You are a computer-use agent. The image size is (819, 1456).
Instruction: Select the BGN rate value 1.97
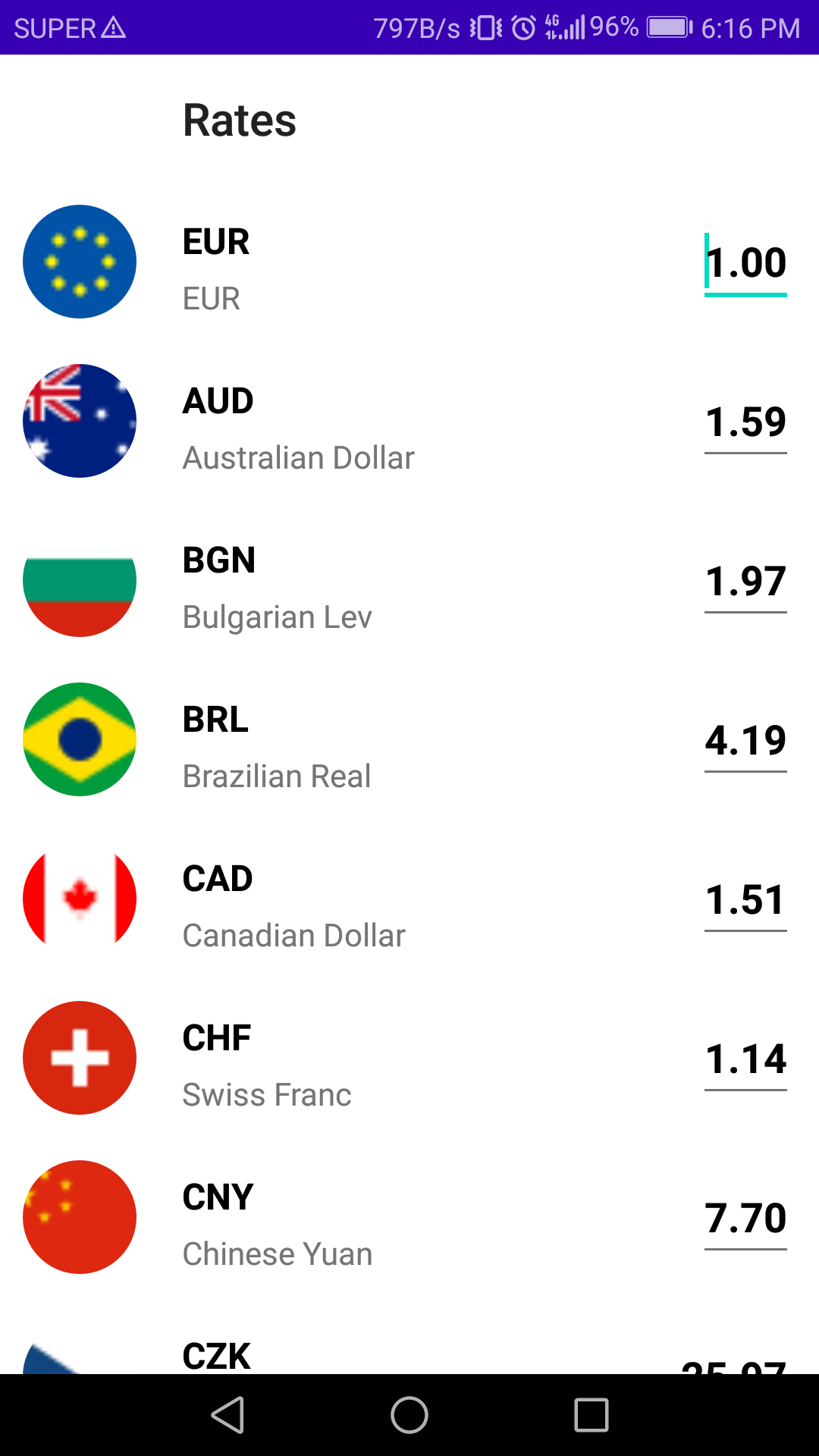[x=745, y=582]
